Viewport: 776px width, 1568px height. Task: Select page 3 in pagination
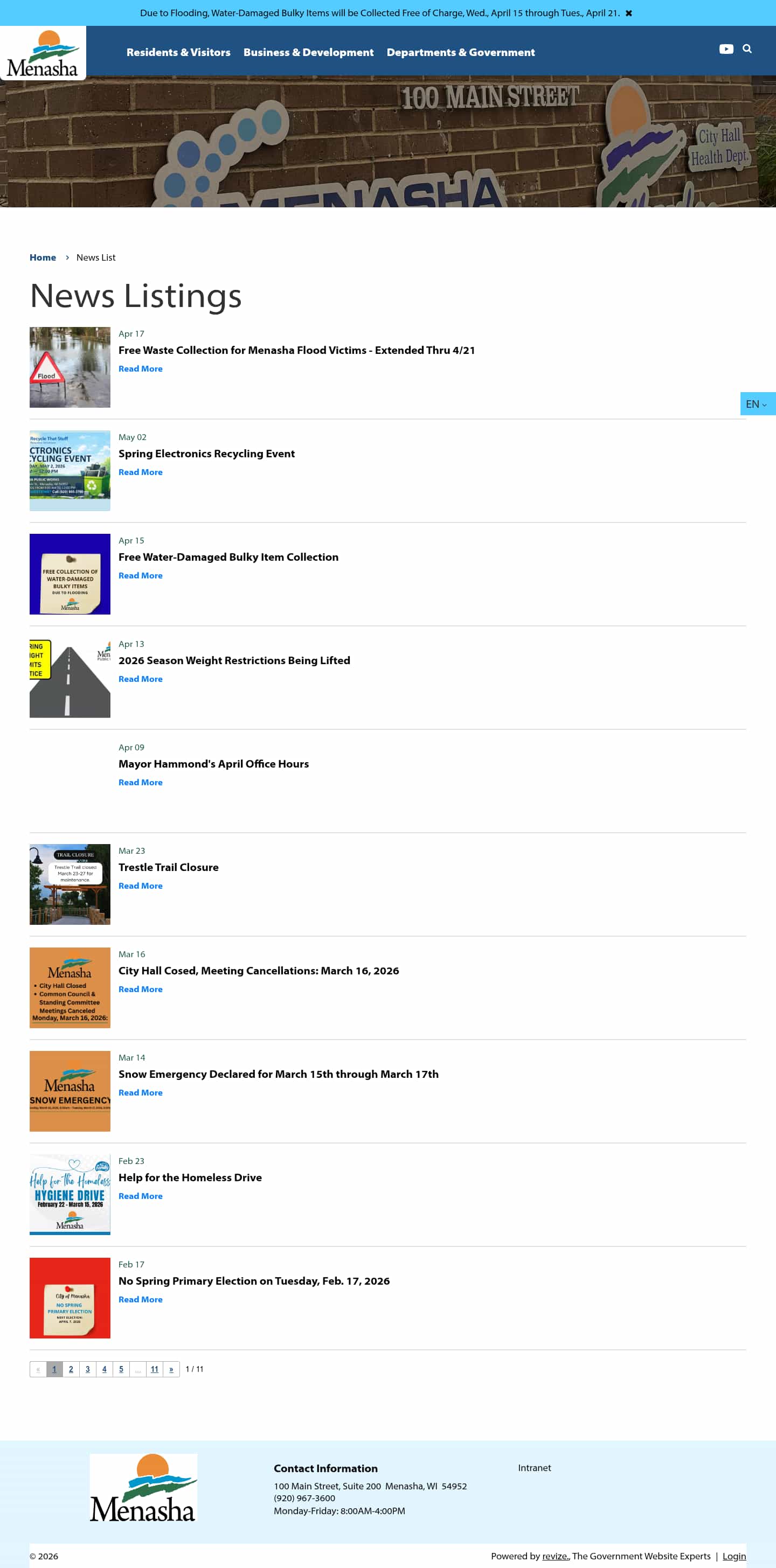click(88, 1369)
